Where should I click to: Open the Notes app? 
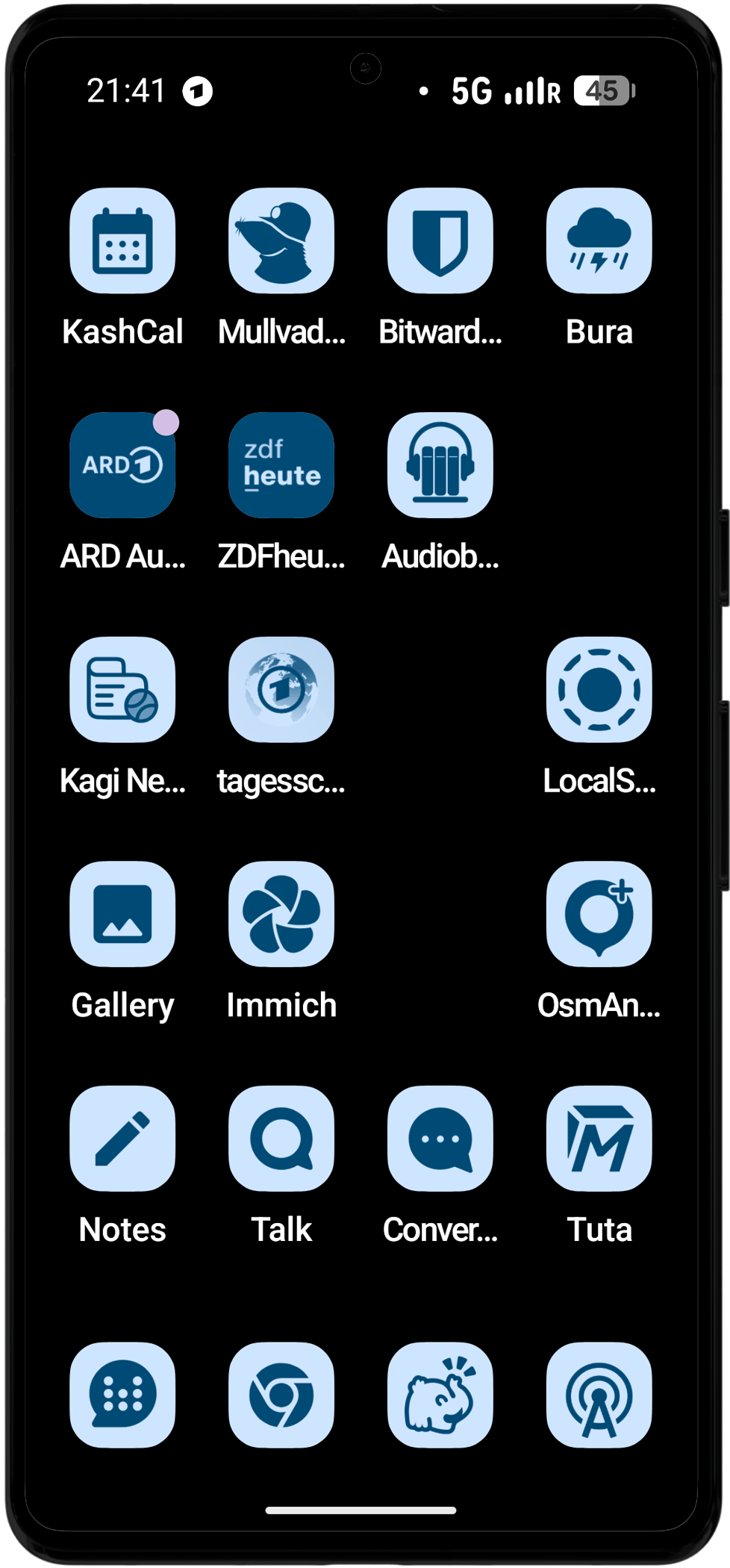(x=123, y=1138)
